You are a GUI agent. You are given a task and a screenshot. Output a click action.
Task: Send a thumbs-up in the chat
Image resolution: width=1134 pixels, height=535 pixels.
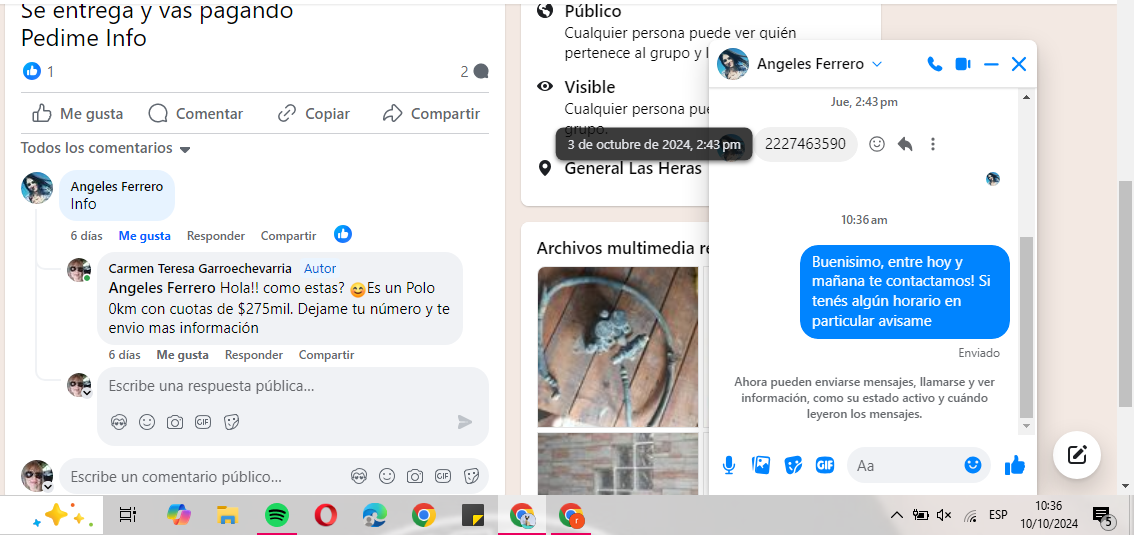[1015, 465]
